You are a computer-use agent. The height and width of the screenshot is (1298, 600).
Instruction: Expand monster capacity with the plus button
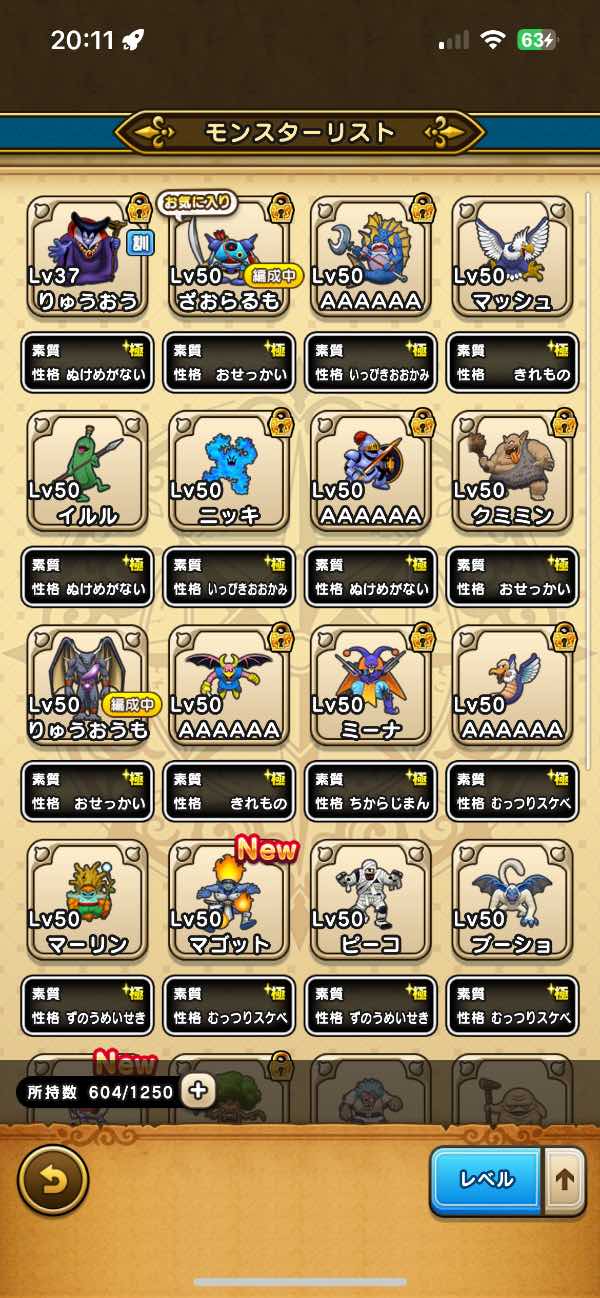198,1091
